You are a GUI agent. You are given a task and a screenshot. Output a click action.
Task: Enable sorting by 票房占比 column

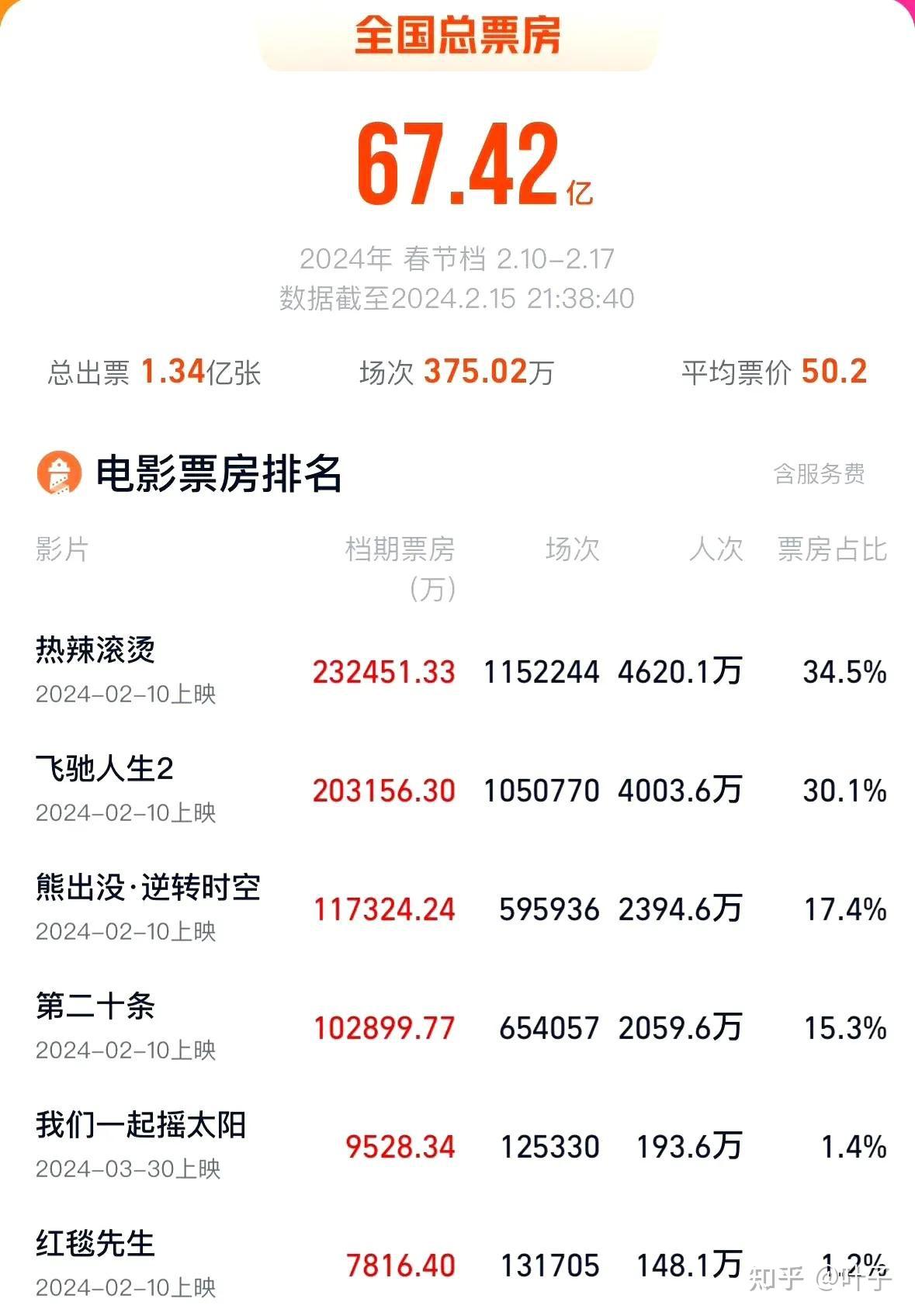830,550
